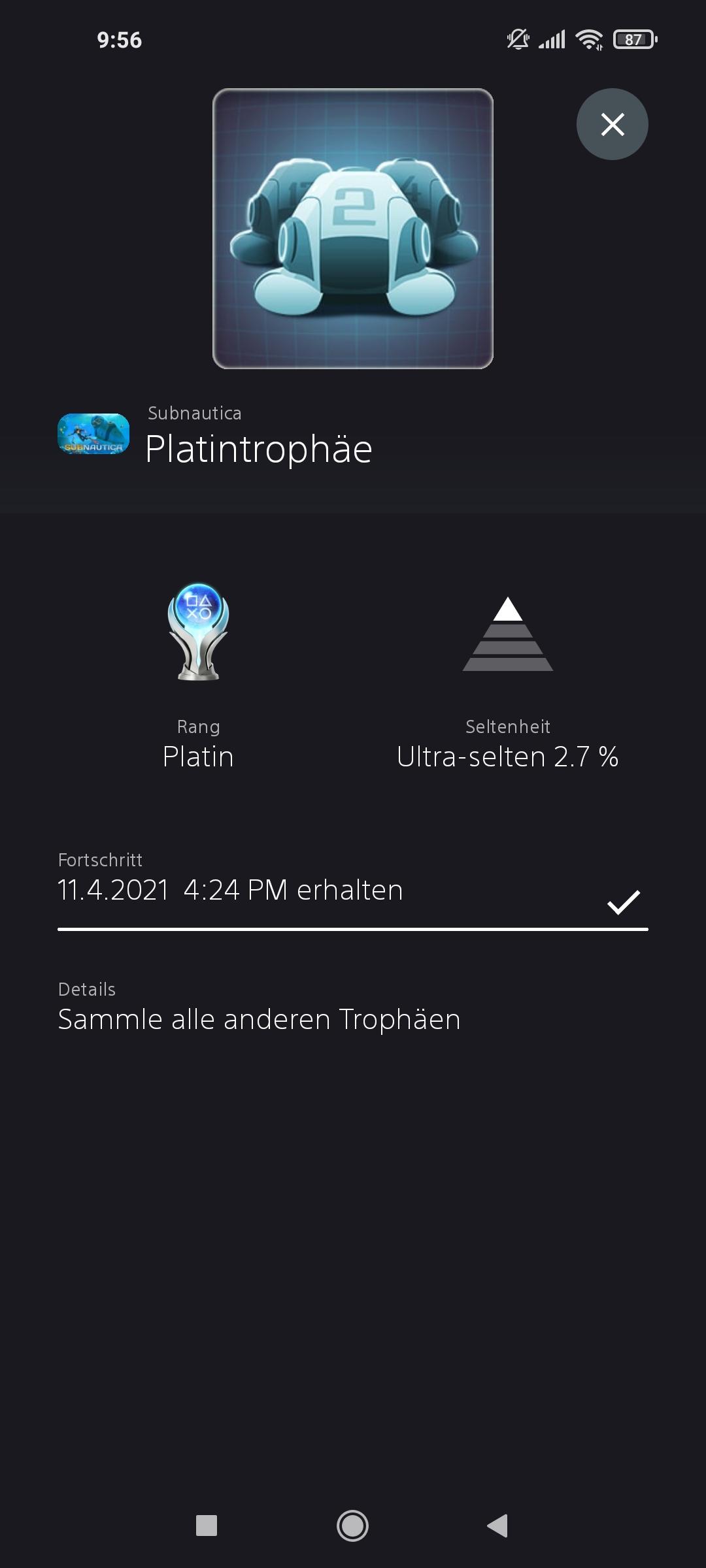Tap the system back button
Viewport: 706px width, 1568px height.
point(498,1526)
